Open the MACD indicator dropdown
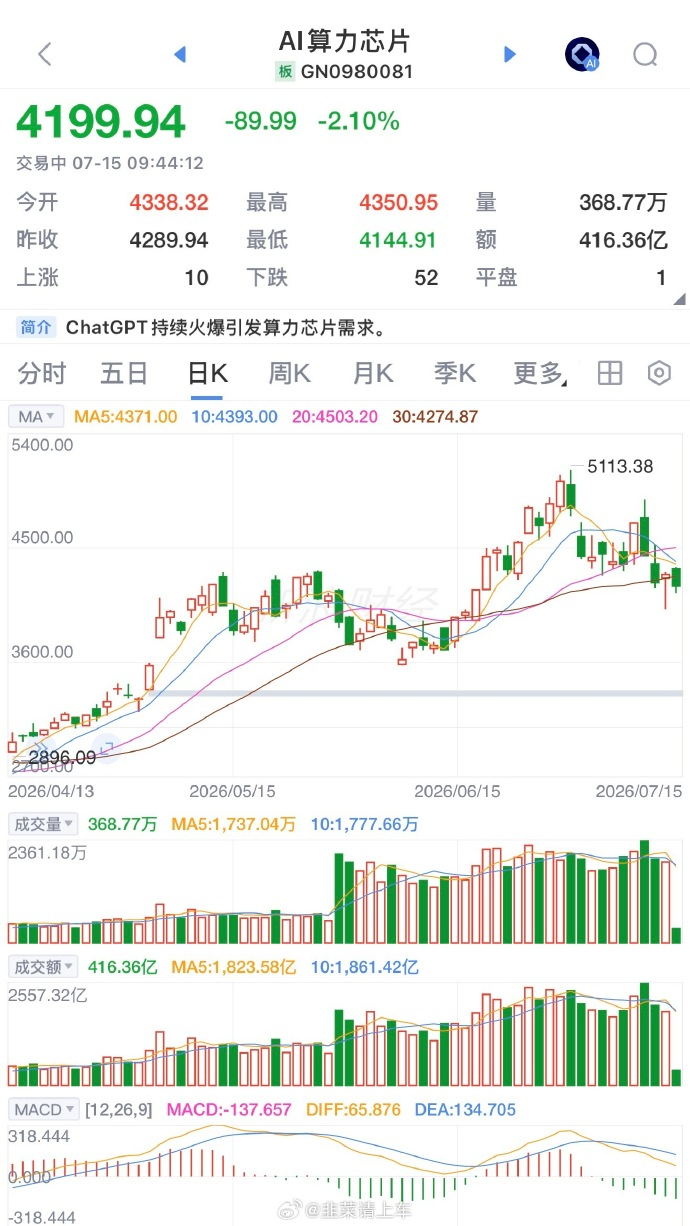 click(44, 1110)
